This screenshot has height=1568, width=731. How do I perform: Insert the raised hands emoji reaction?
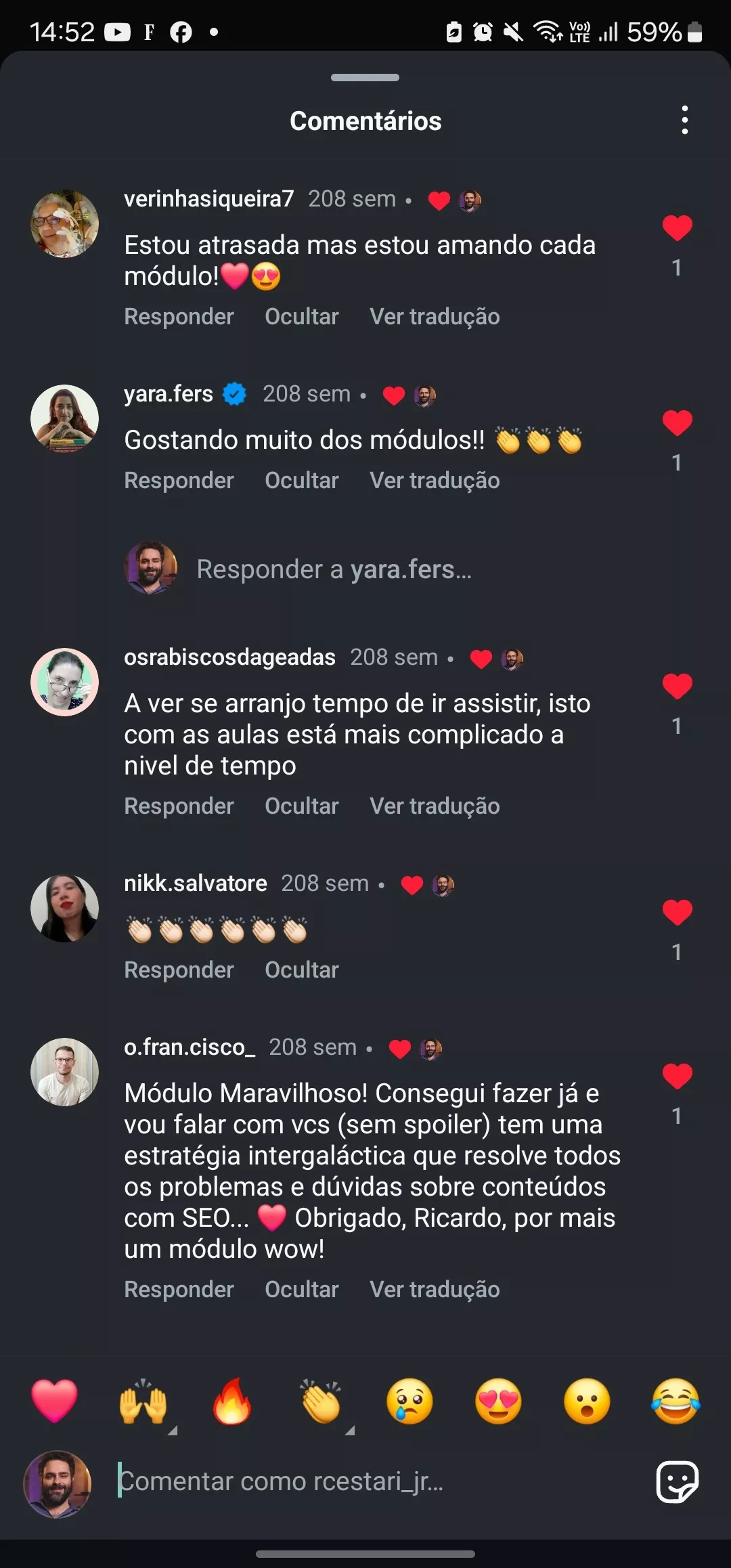[x=143, y=1401]
